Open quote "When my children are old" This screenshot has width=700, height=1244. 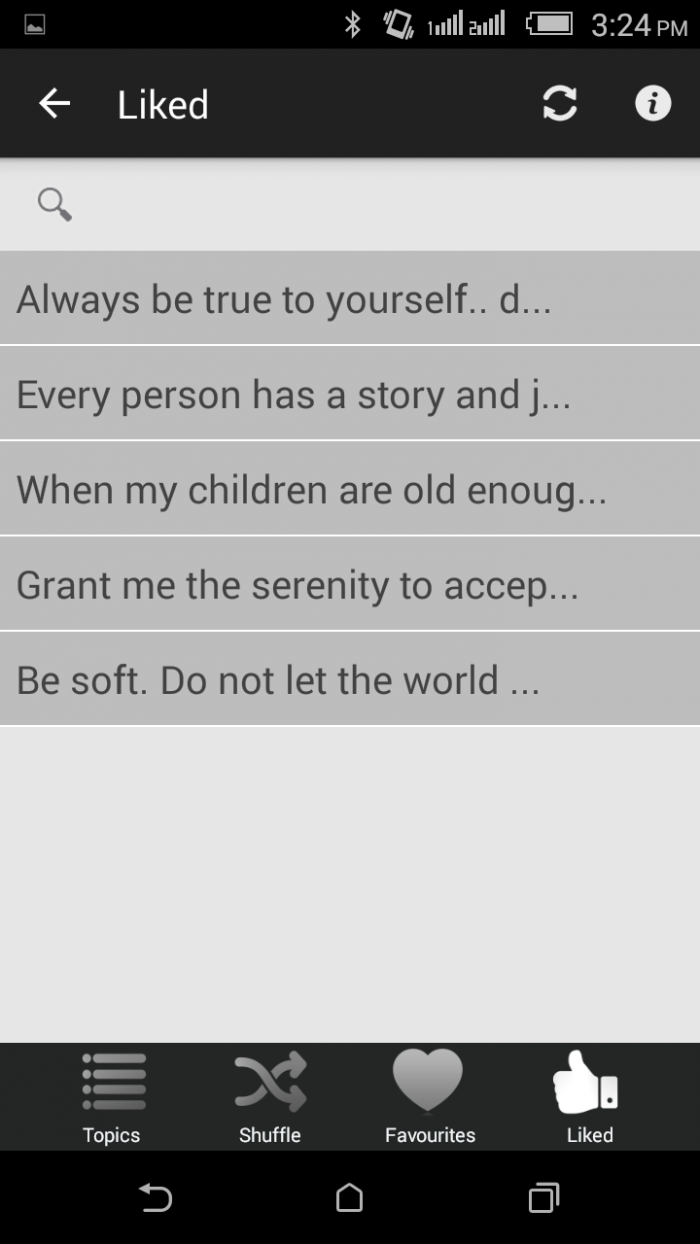pos(350,489)
